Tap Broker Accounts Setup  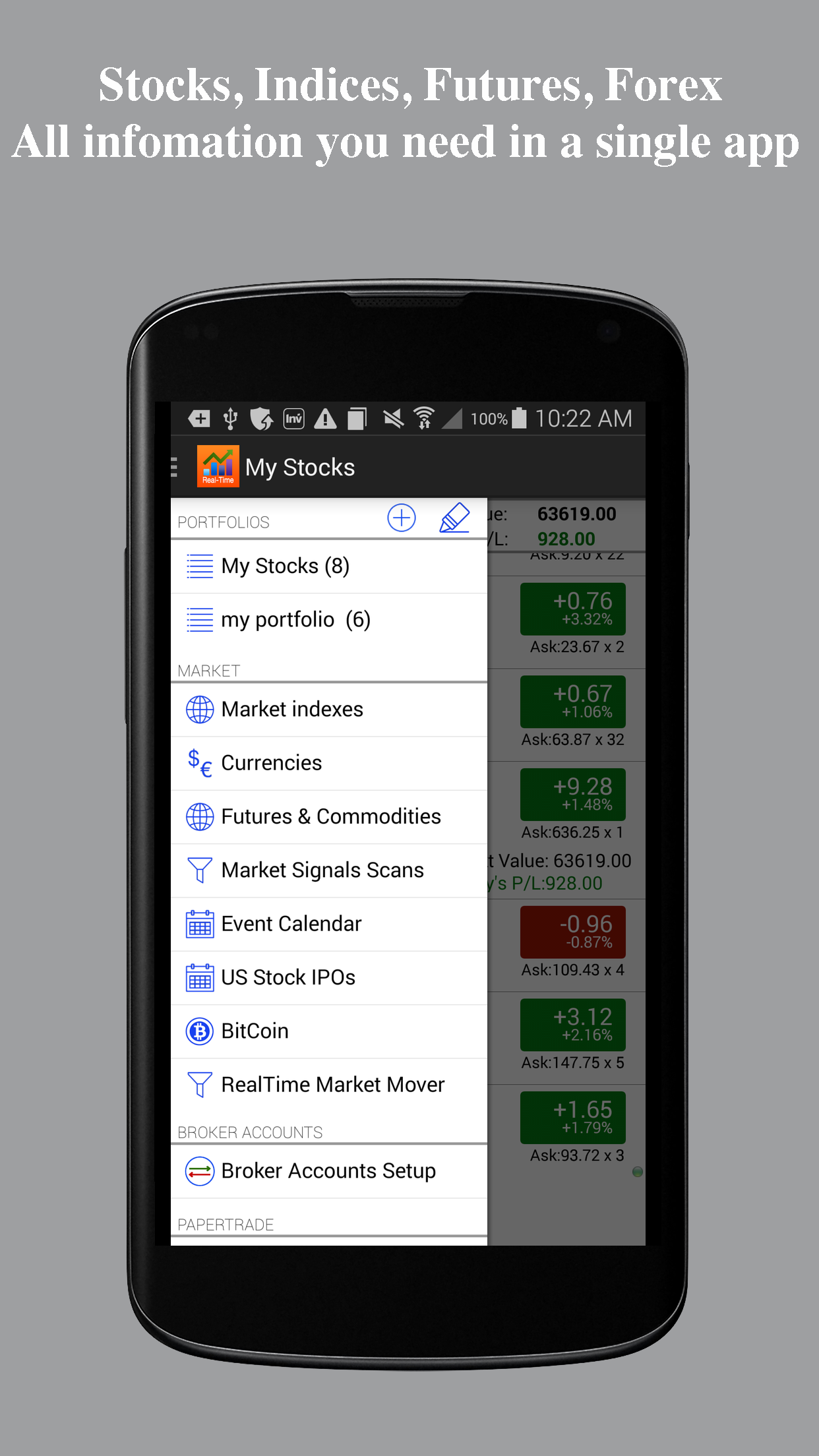(328, 1170)
